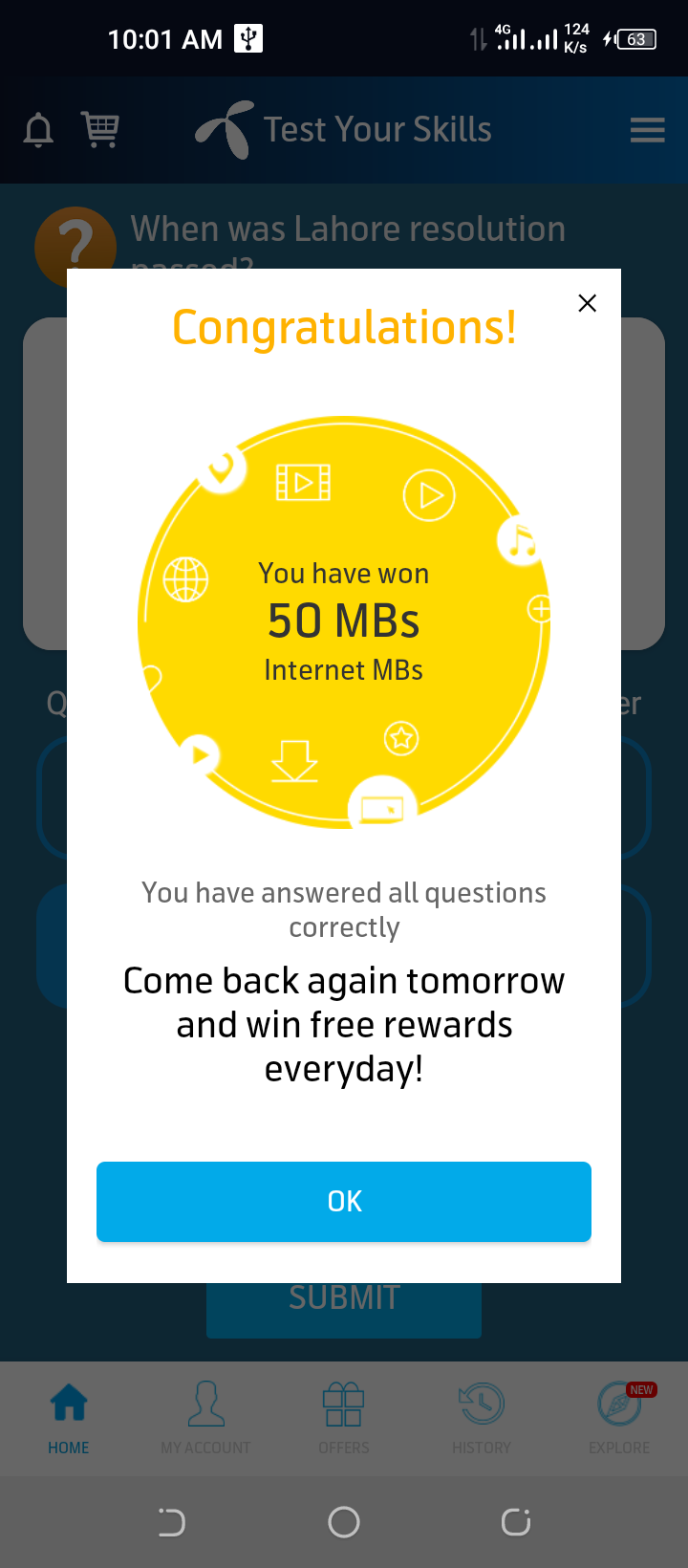Image resolution: width=688 pixels, height=1568 pixels.
Task: Open the shopping cart icon
Action: [100, 130]
